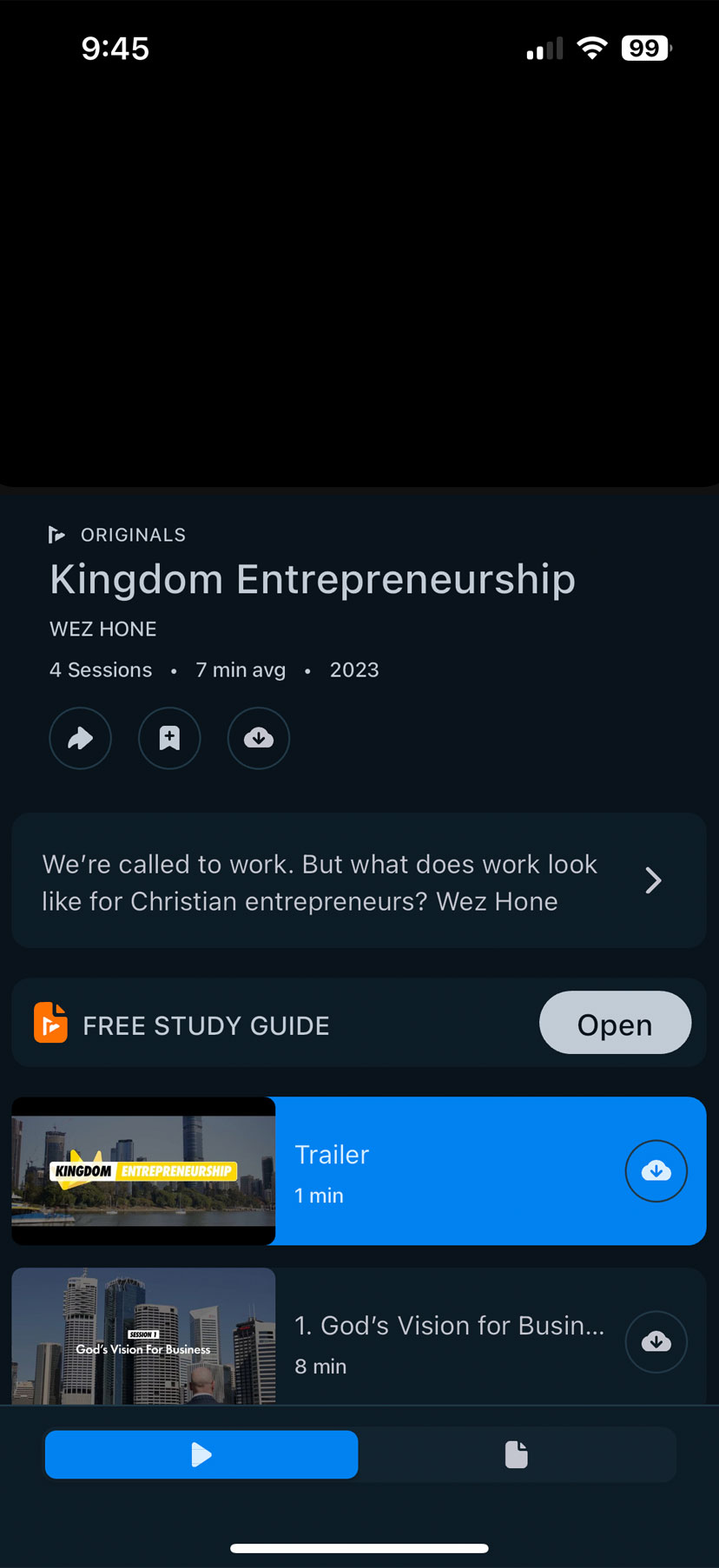Share the Kingdom Entrepreneurship series
The image size is (719, 1568).
point(81,738)
